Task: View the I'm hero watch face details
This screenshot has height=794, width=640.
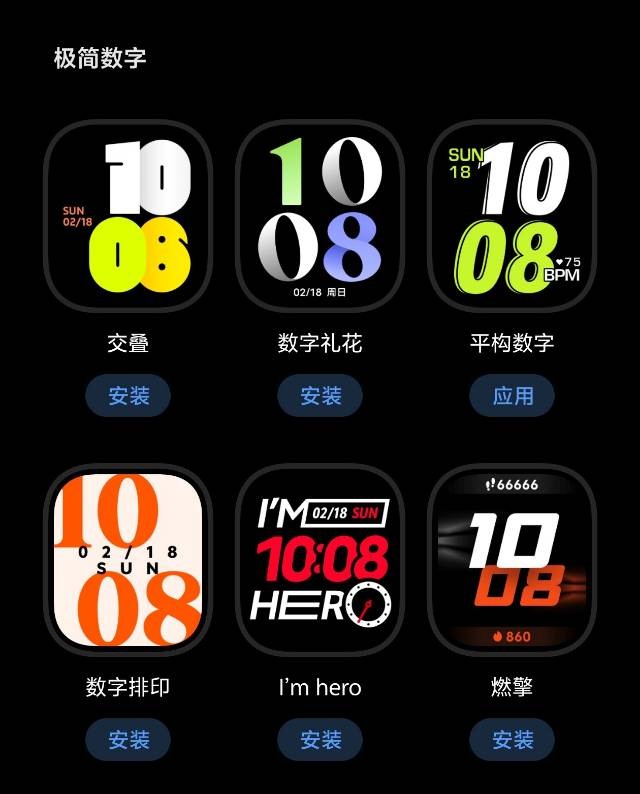Action: 320,560
